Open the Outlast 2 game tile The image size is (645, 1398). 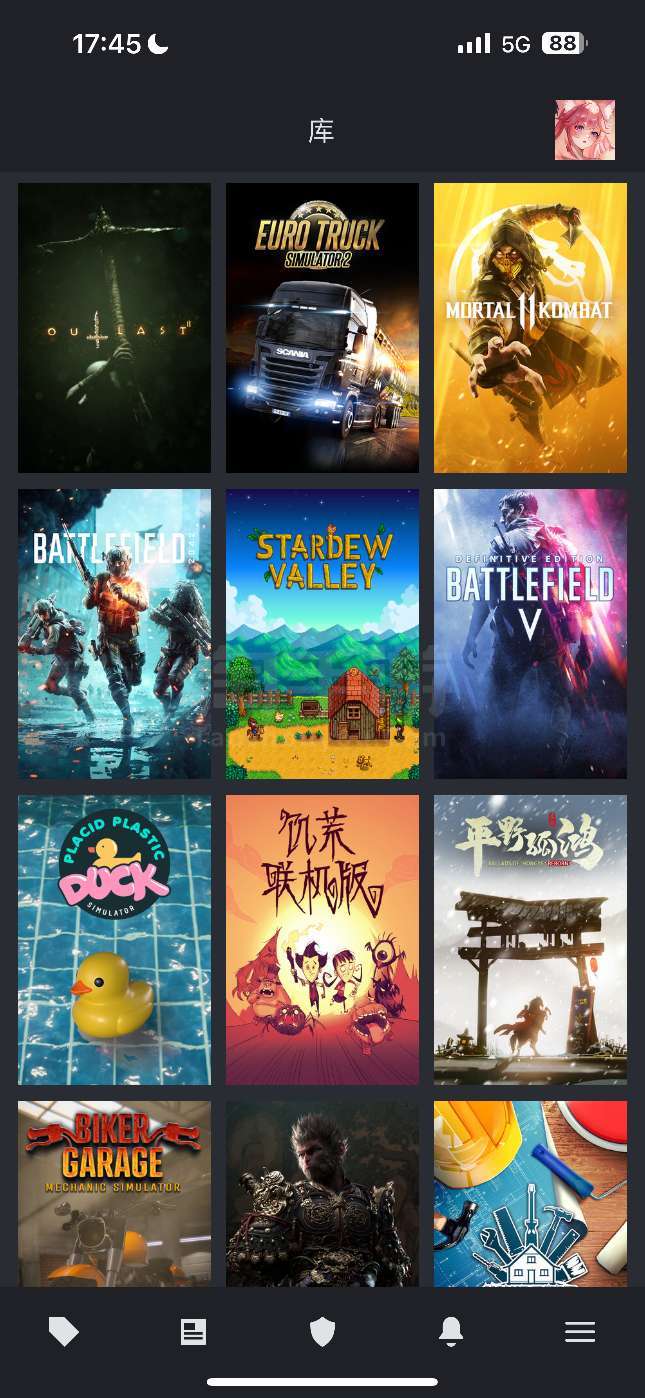pos(114,327)
